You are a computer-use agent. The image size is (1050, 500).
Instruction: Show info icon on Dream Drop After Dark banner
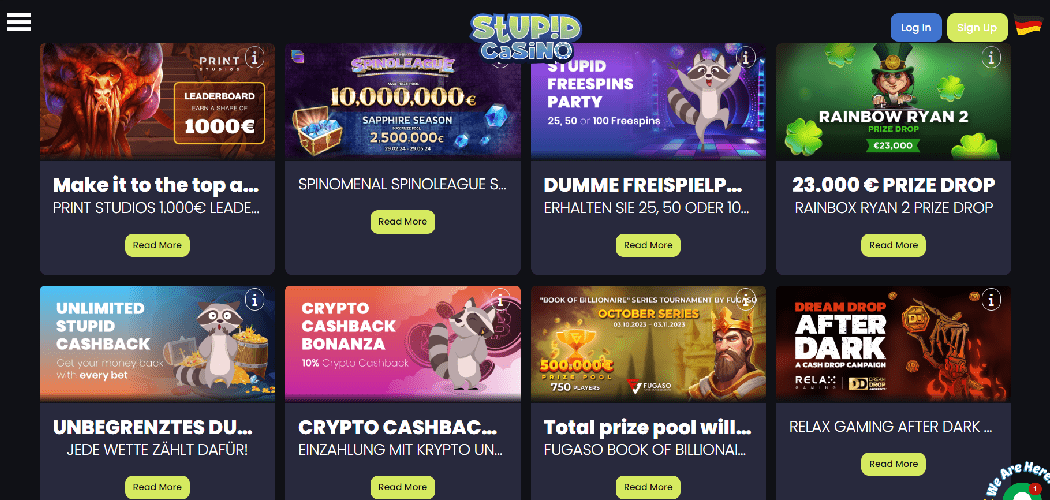[x=991, y=299]
